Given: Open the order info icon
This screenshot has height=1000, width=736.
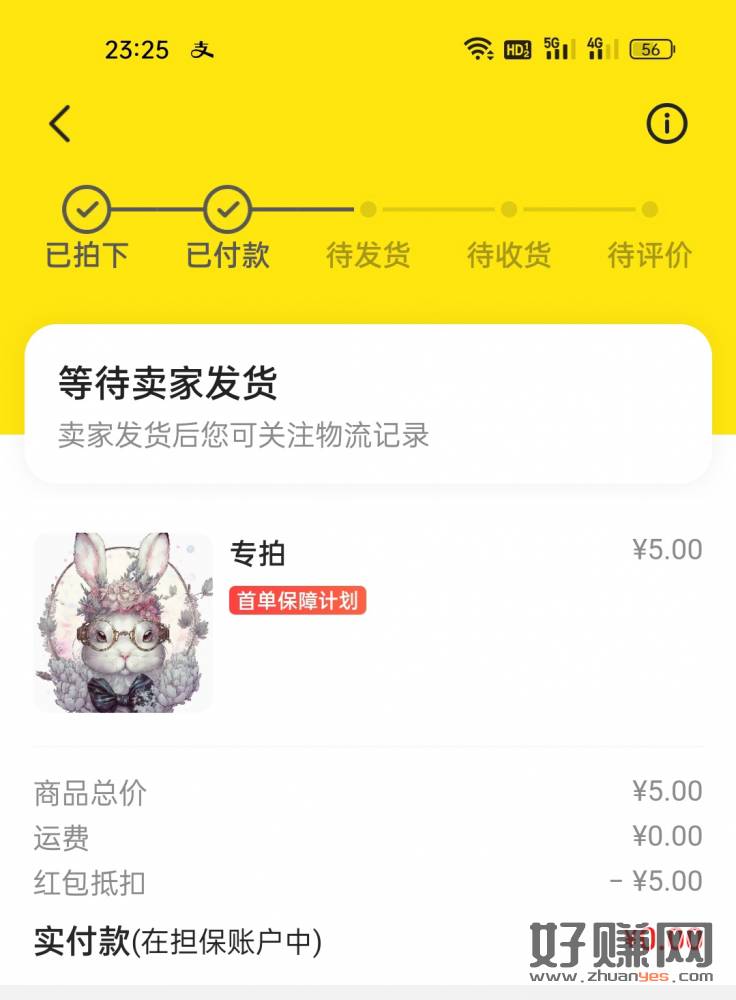Looking at the screenshot, I should point(667,124).
